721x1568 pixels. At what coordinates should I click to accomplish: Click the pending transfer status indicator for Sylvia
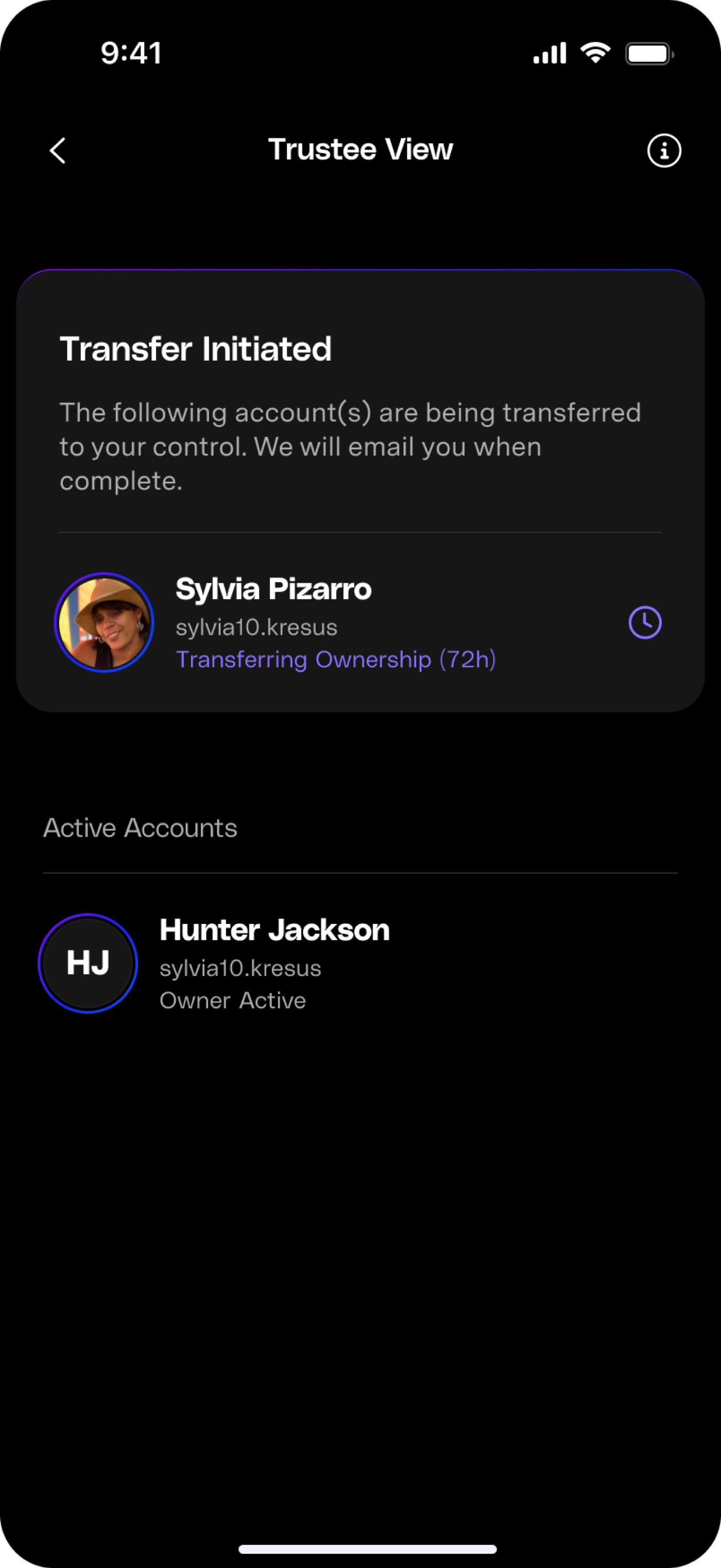(x=645, y=622)
